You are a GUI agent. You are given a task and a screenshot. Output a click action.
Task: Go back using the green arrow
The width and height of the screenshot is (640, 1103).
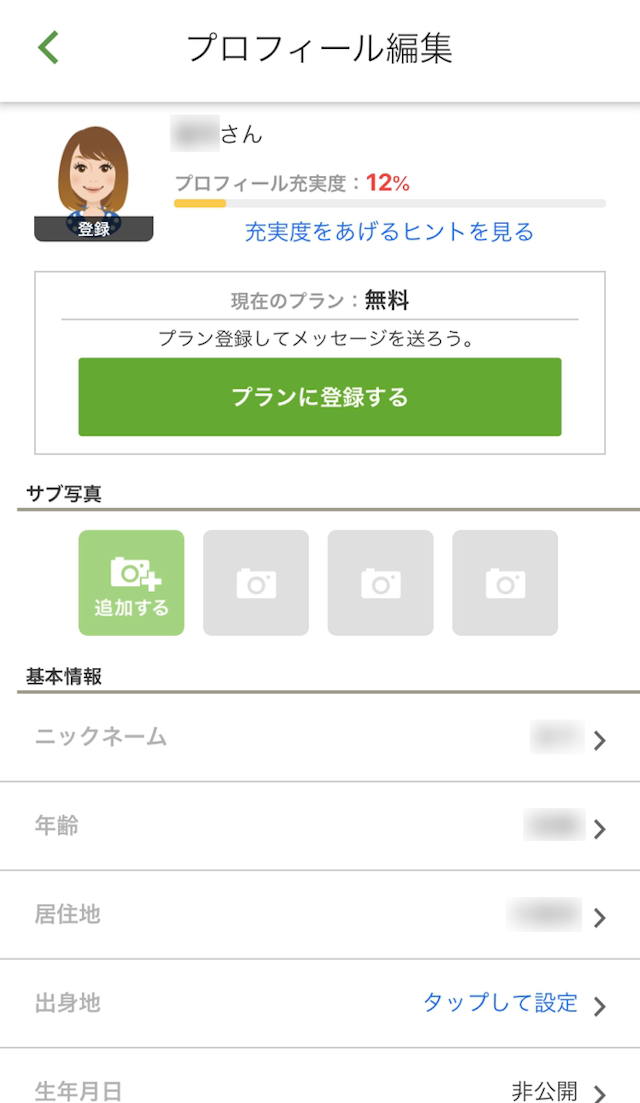click(48, 48)
